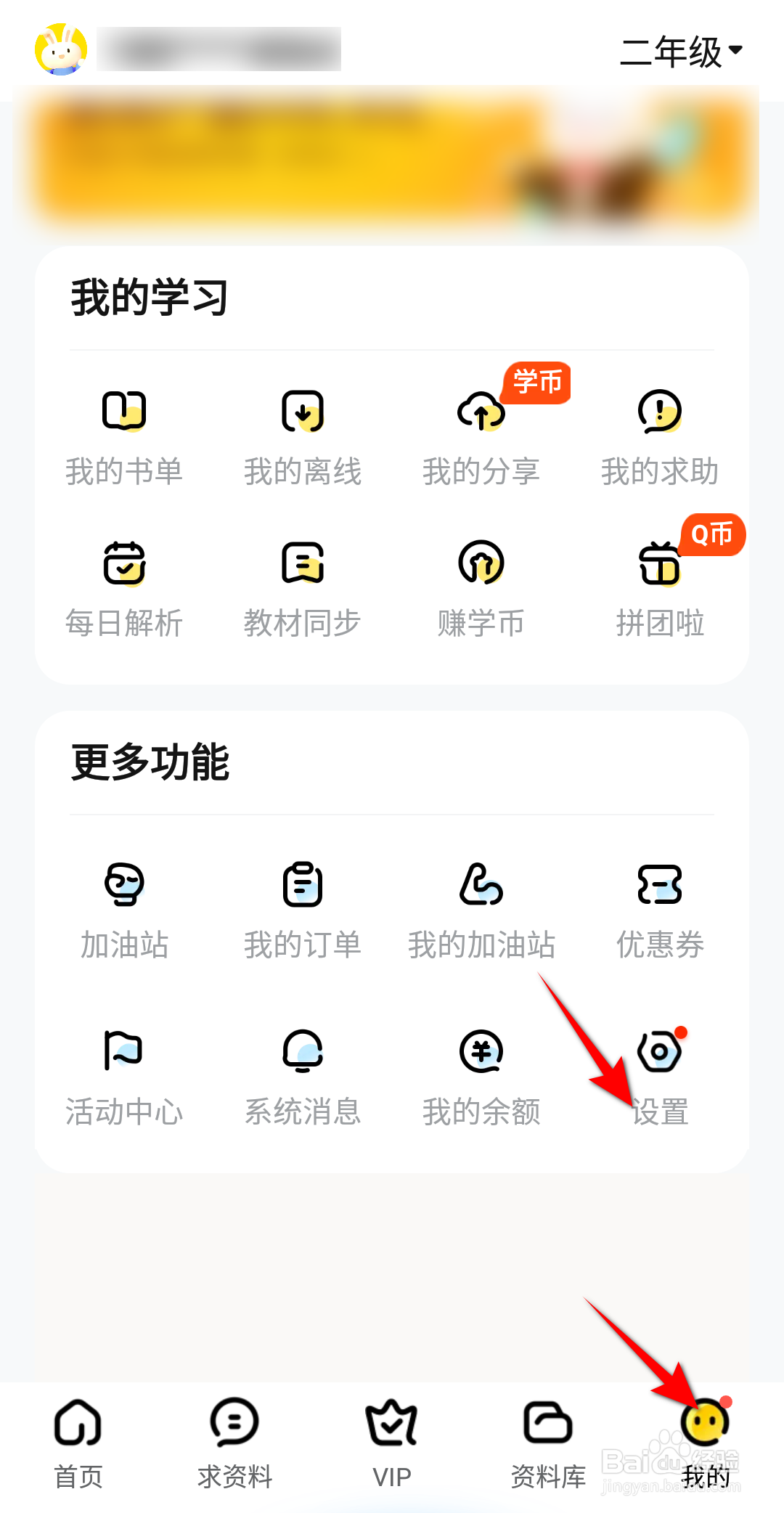View 我的余额 balance
784x1513 pixels.
(x=481, y=1076)
